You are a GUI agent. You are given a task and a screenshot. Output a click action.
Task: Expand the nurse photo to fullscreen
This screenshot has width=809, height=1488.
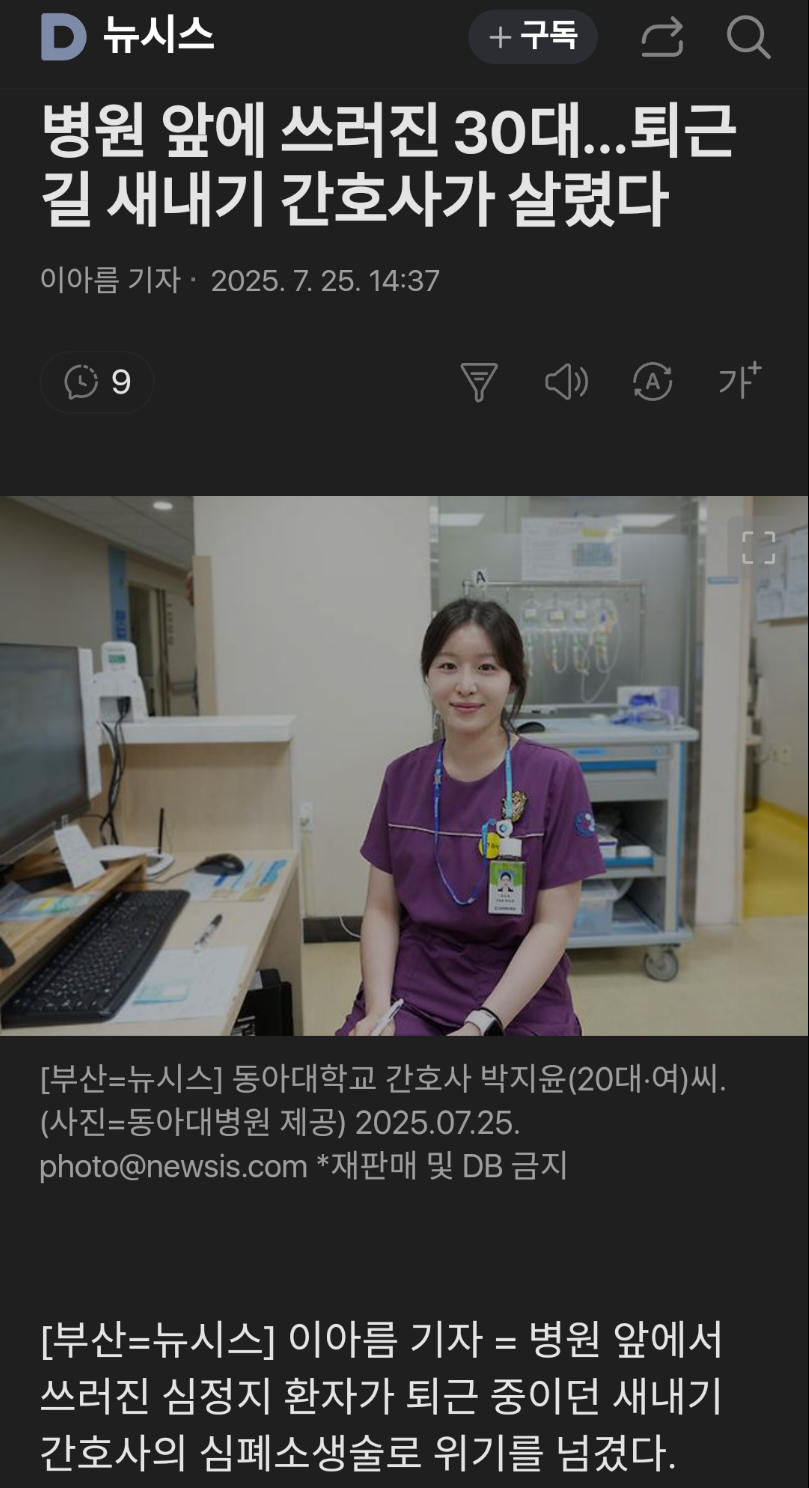pos(760,546)
